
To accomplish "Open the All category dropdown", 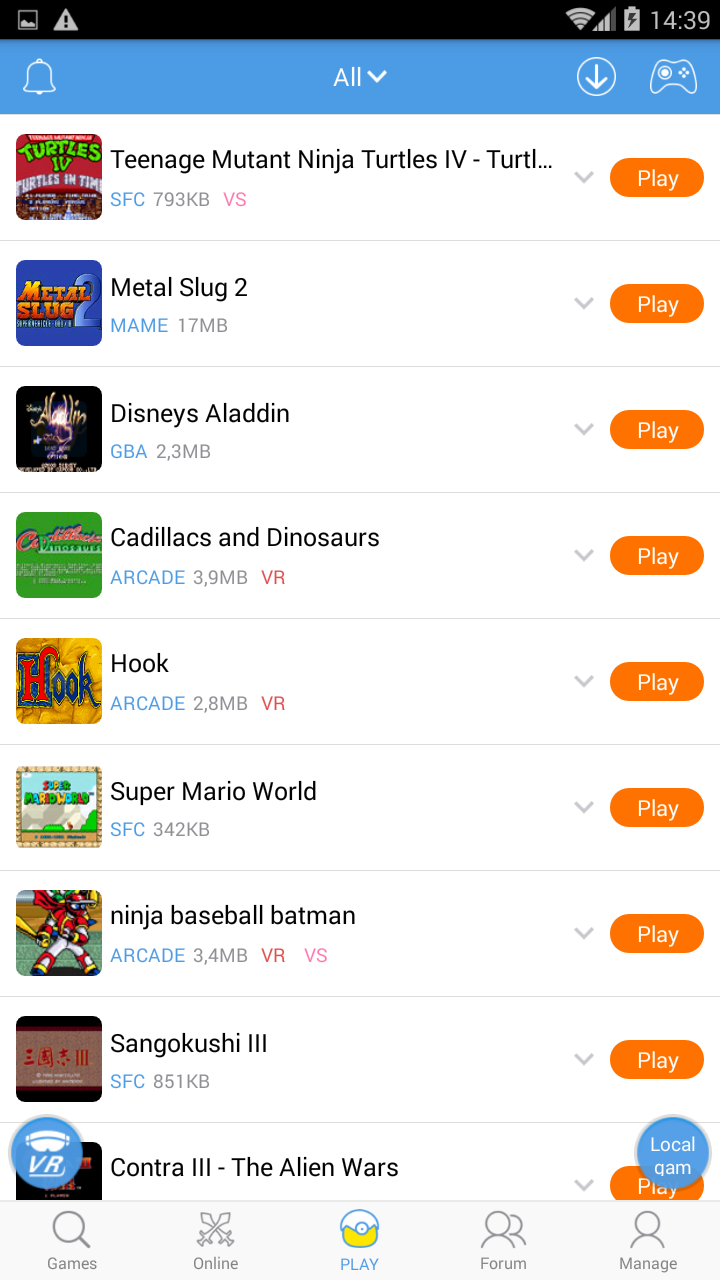I will 359,77.
